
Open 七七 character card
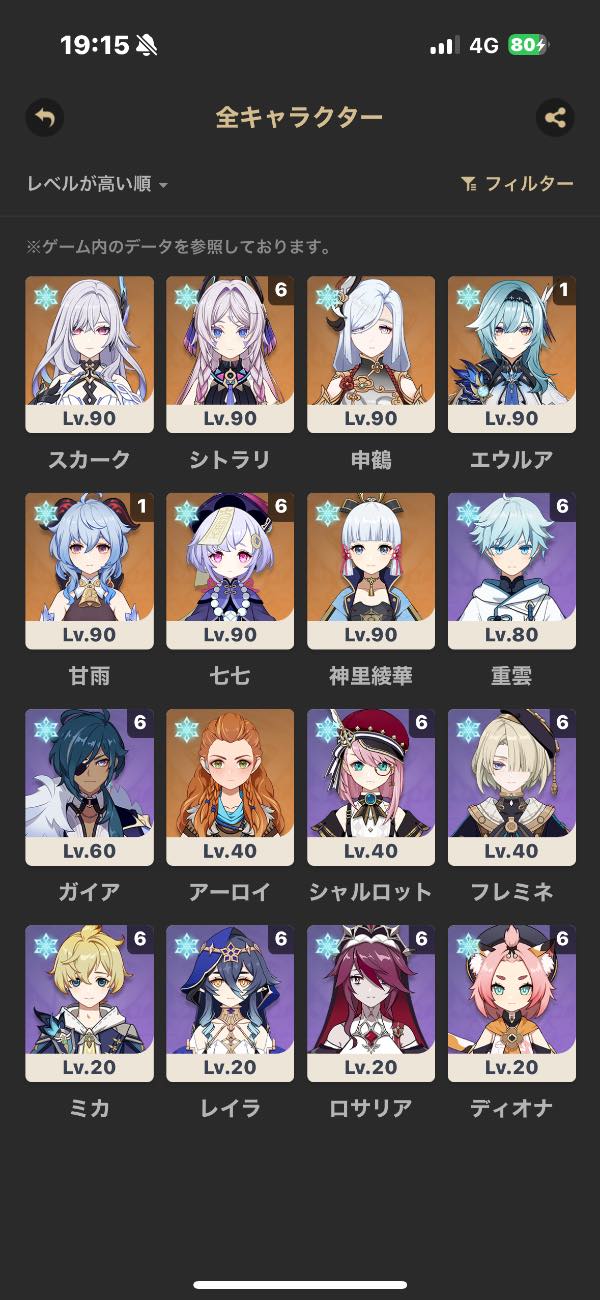click(230, 570)
